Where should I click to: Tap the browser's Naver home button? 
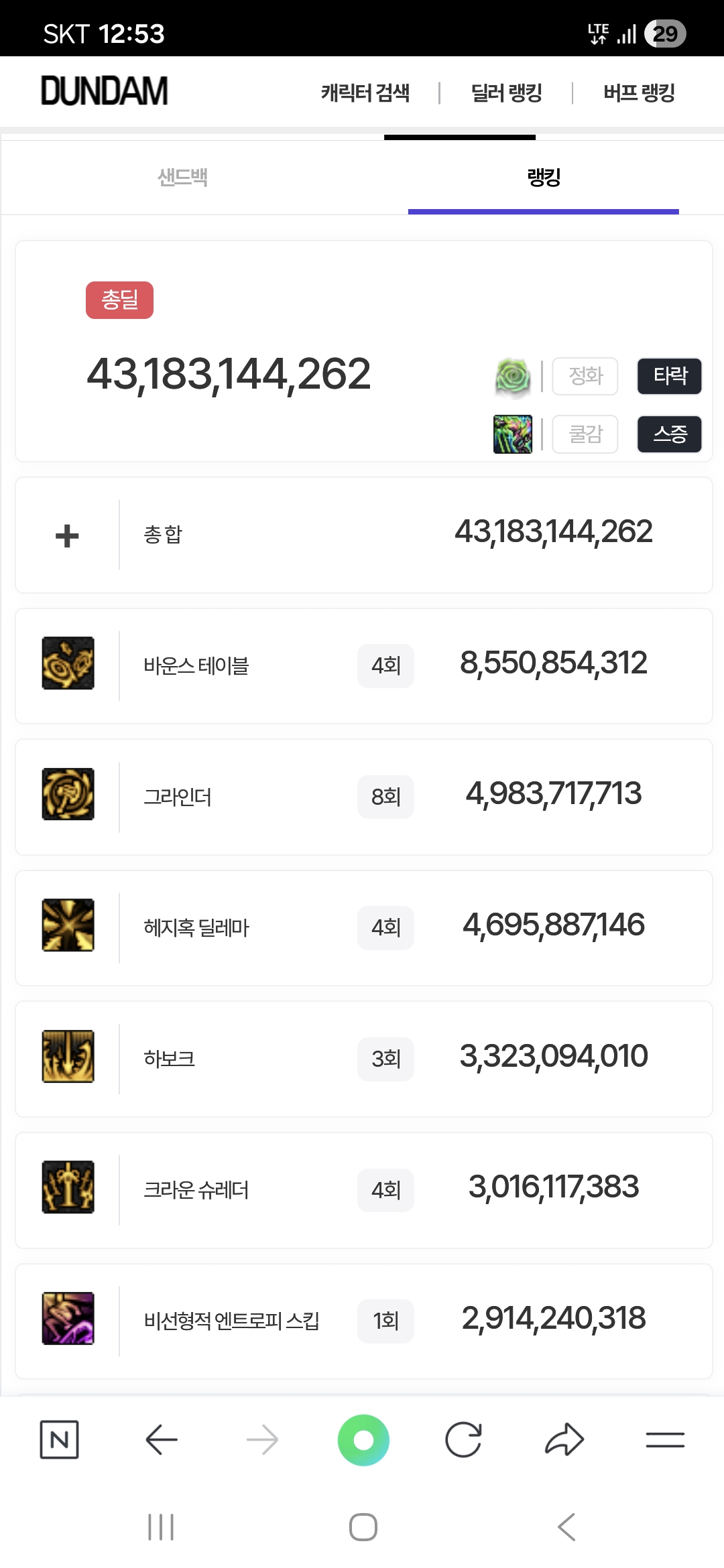click(x=59, y=1439)
